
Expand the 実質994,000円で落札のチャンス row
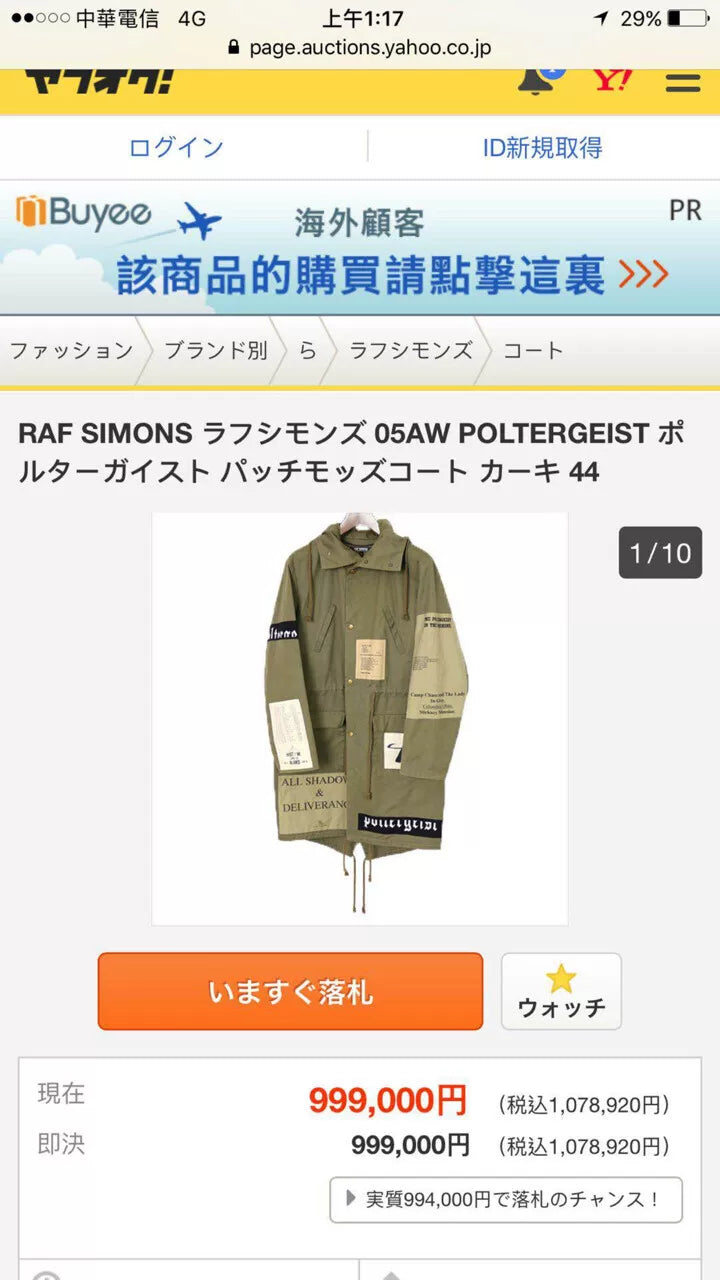click(x=505, y=1201)
